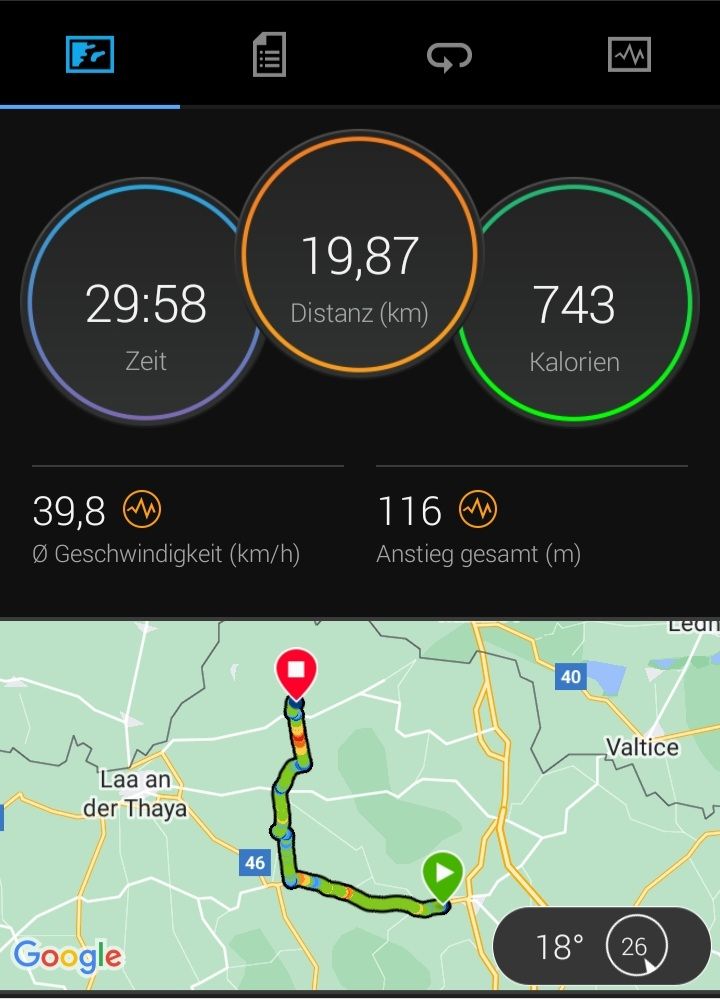Open the average speed chart icon
This screenshot has height=999, width=720.
pyautogui.click(x=142, y=511)
